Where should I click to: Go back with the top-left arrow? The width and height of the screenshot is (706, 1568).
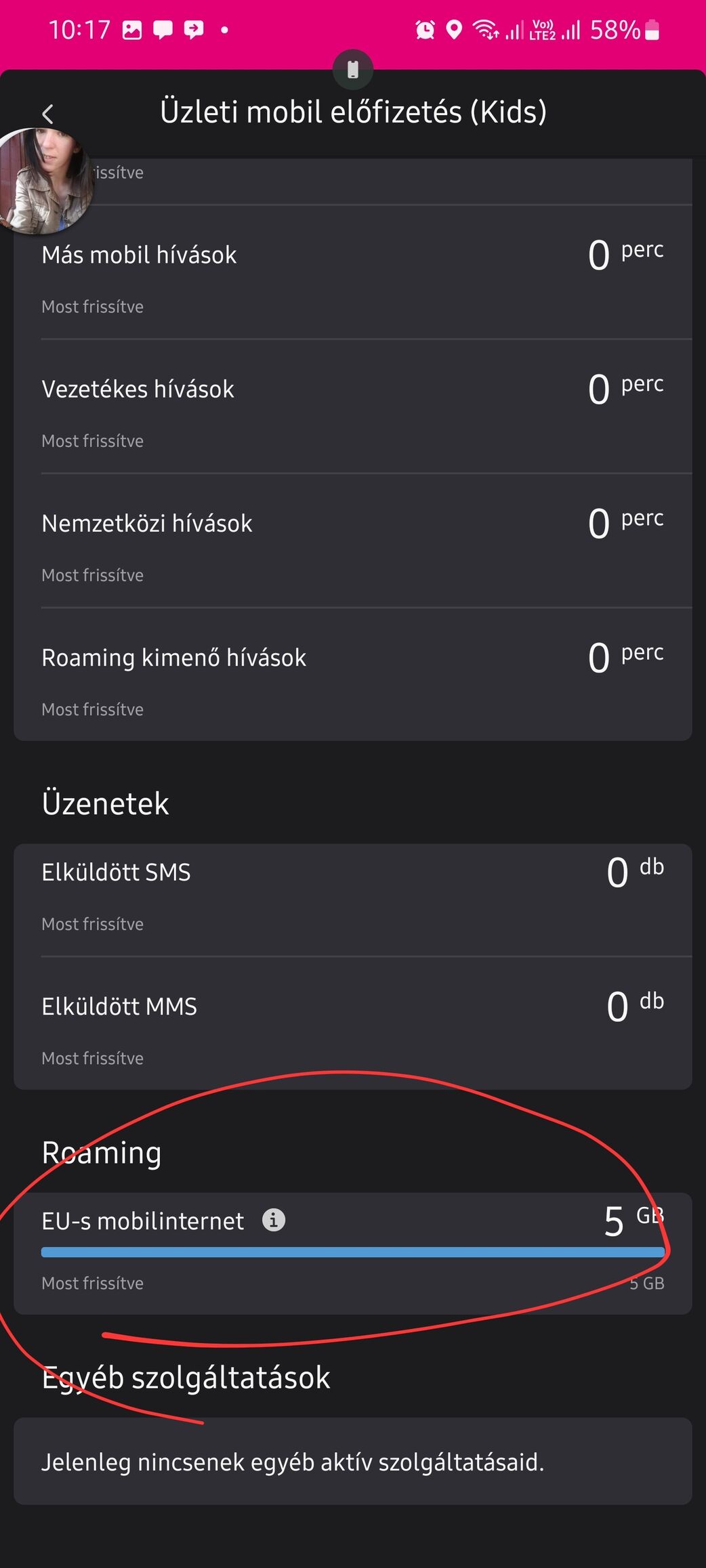47,114
